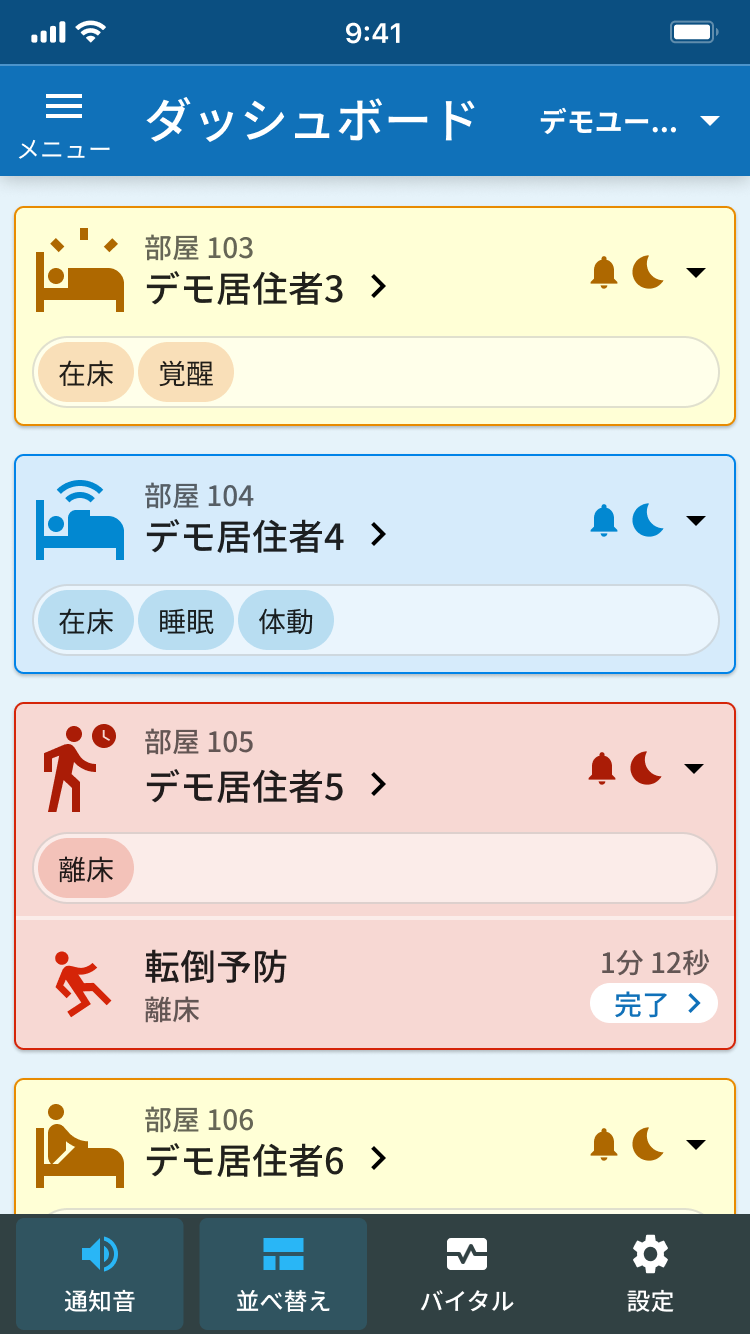Select 並べ替え sort option
Screen dimensions: 750x1334
tap(283, 1274)
